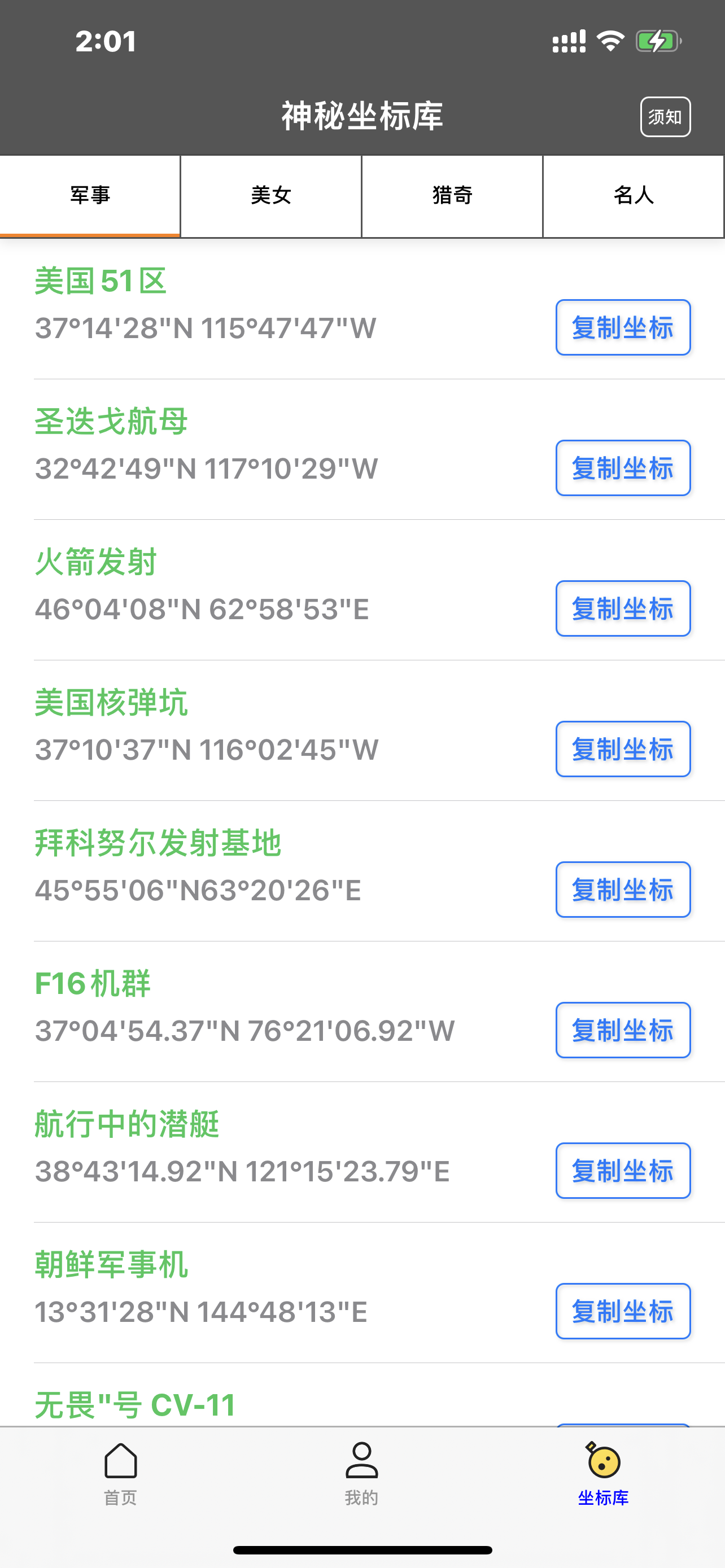Copy coordinates for 拜科努尔发射基地
725x1568 pixels.
[x=623, y=890]
